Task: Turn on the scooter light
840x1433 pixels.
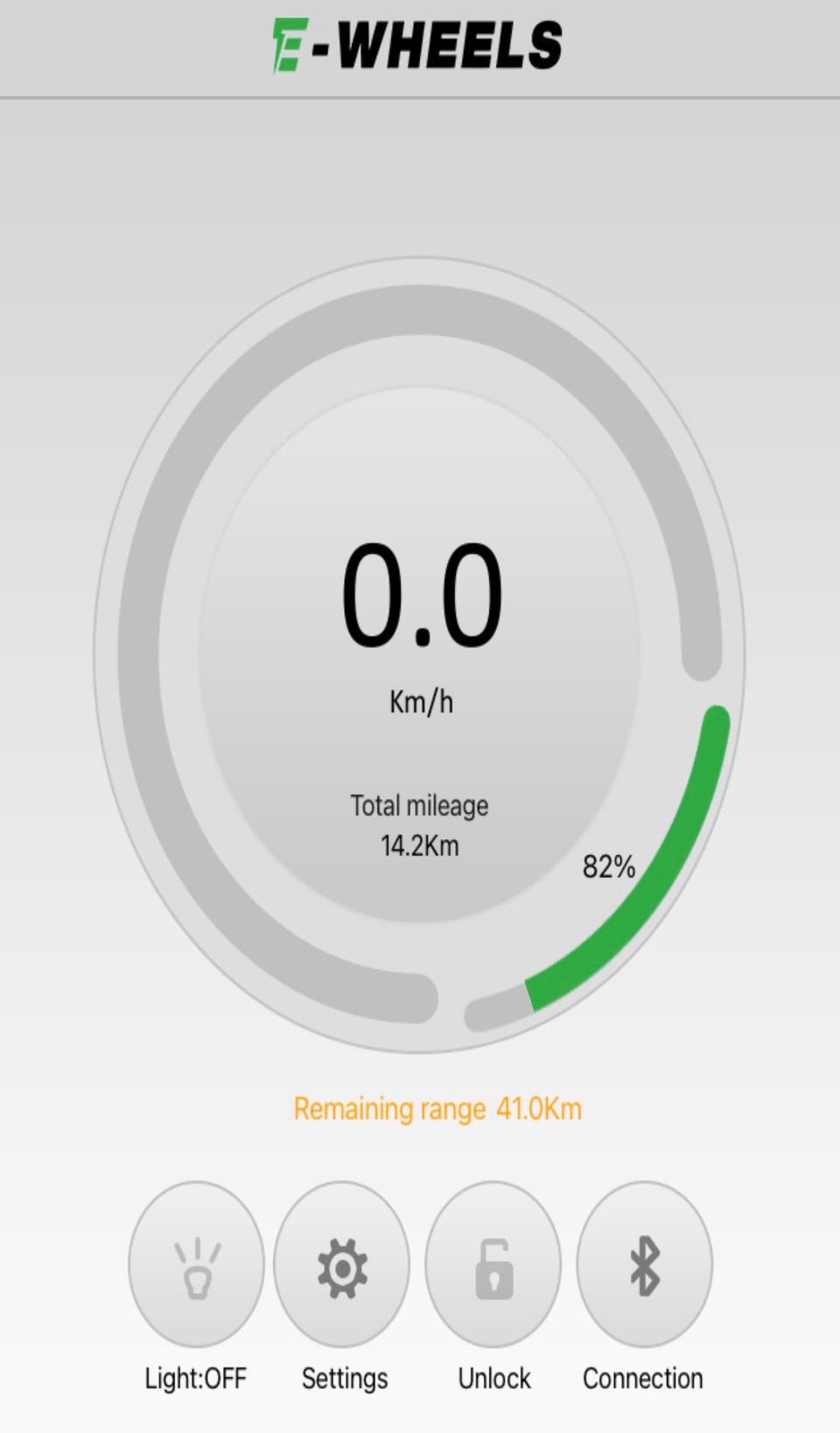Action: tap(196, 1265)
